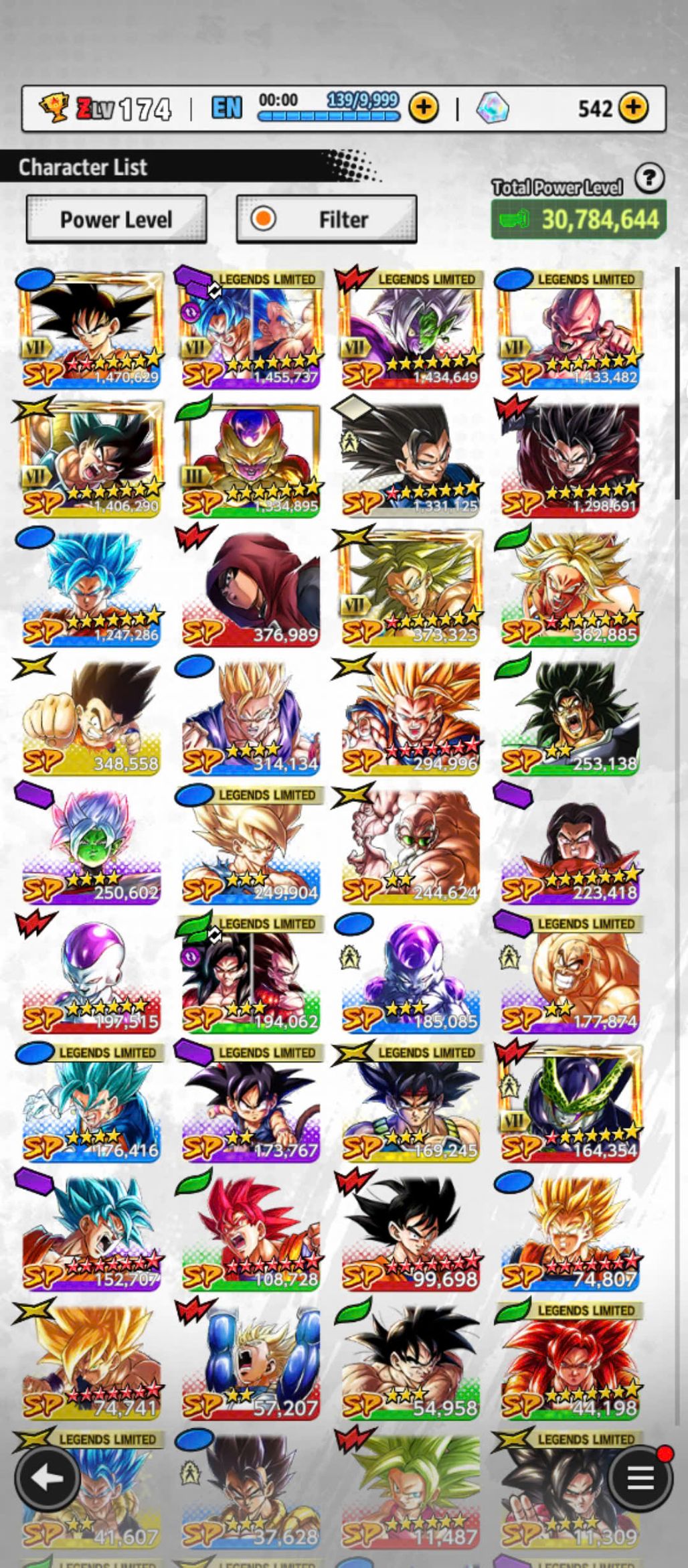
Task: Open the character with power 1,470,629
Action: click(x=92, y=329)
